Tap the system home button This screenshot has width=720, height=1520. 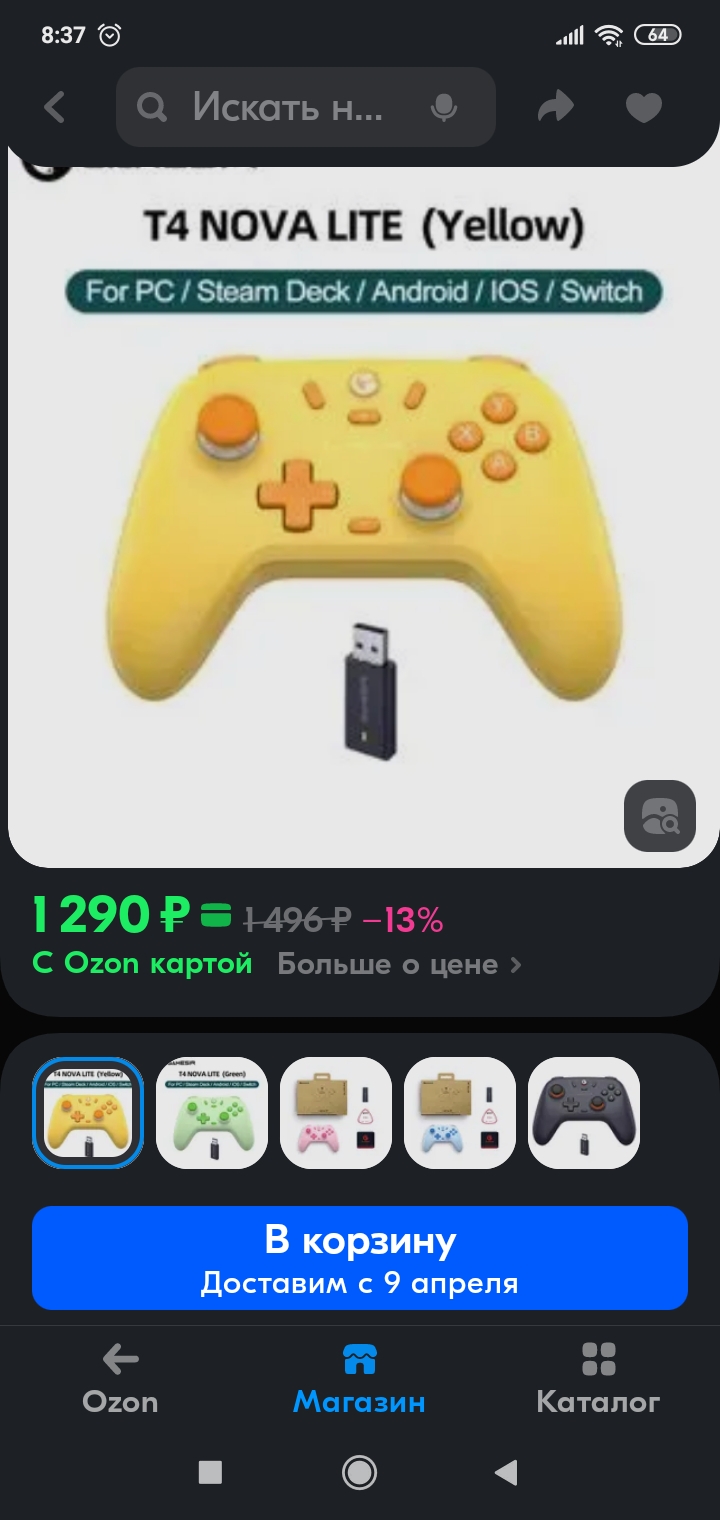[x=359, y=1472]
